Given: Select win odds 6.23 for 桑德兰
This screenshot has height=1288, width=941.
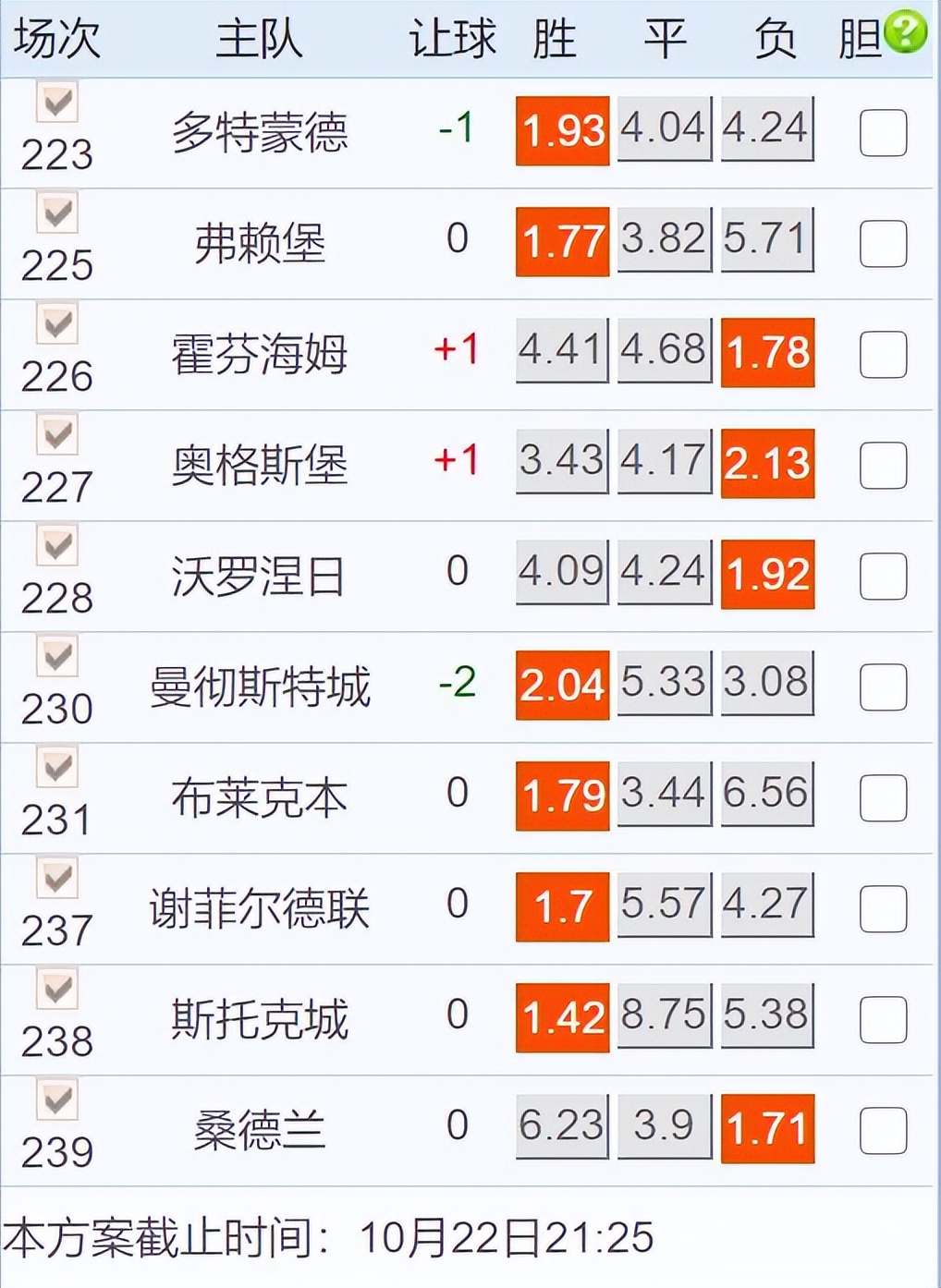Looking at the screenshot, I should (562, 1126).
